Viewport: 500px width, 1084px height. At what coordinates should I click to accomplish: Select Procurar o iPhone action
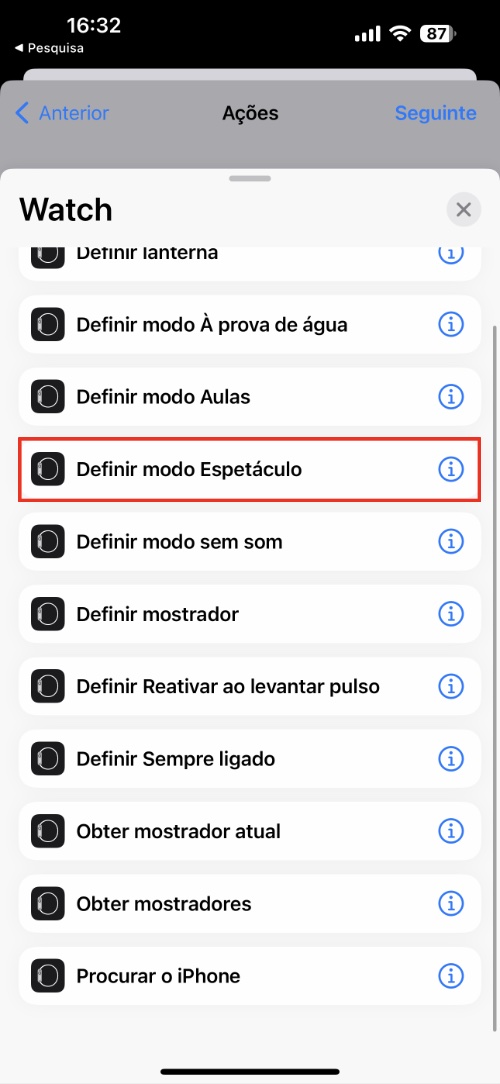click(249, 976)
